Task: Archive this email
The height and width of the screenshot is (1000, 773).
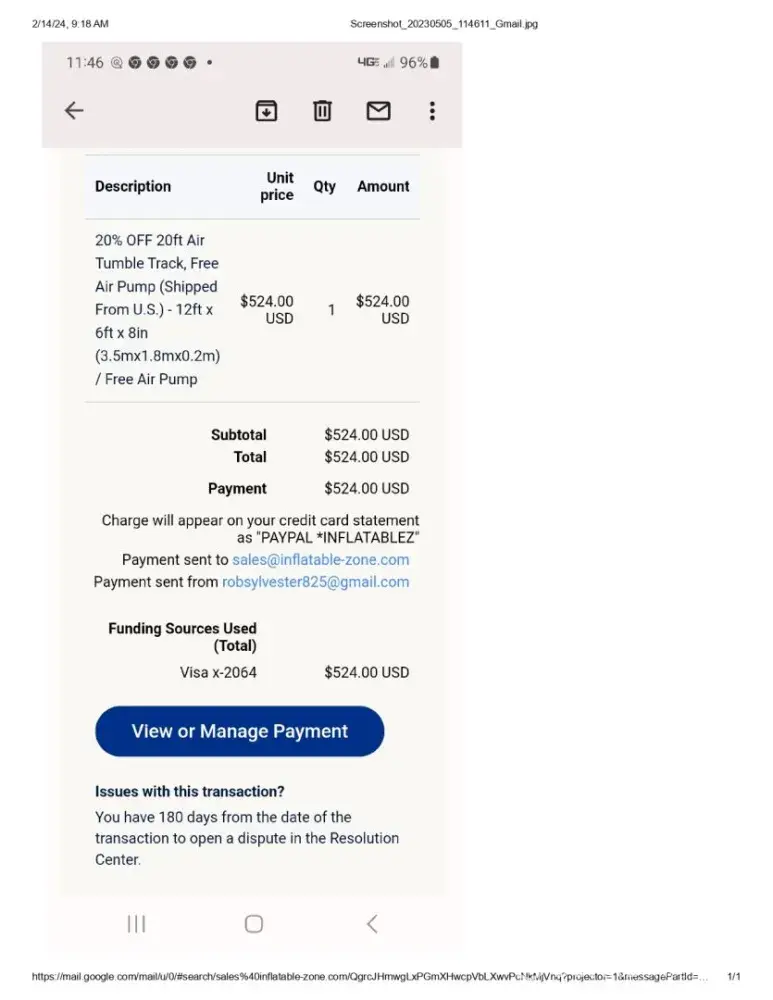Action: coord(266,111)
